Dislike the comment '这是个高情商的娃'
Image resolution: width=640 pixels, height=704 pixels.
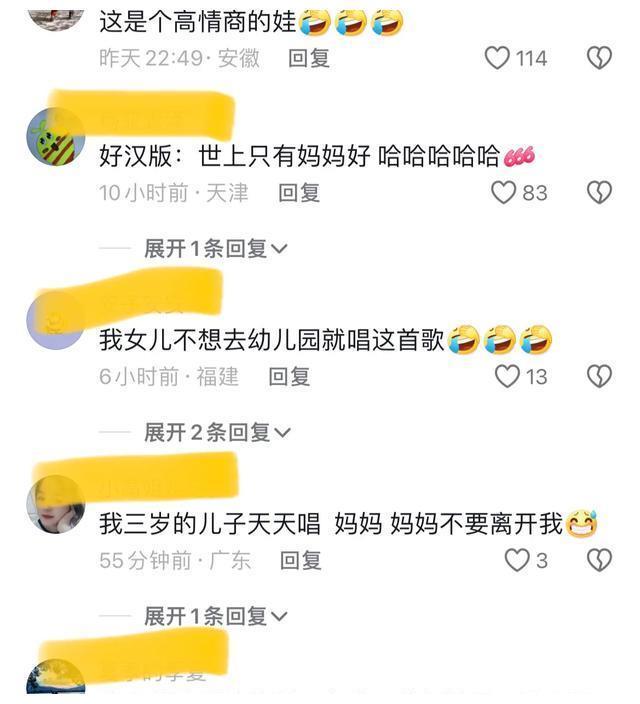598,58
